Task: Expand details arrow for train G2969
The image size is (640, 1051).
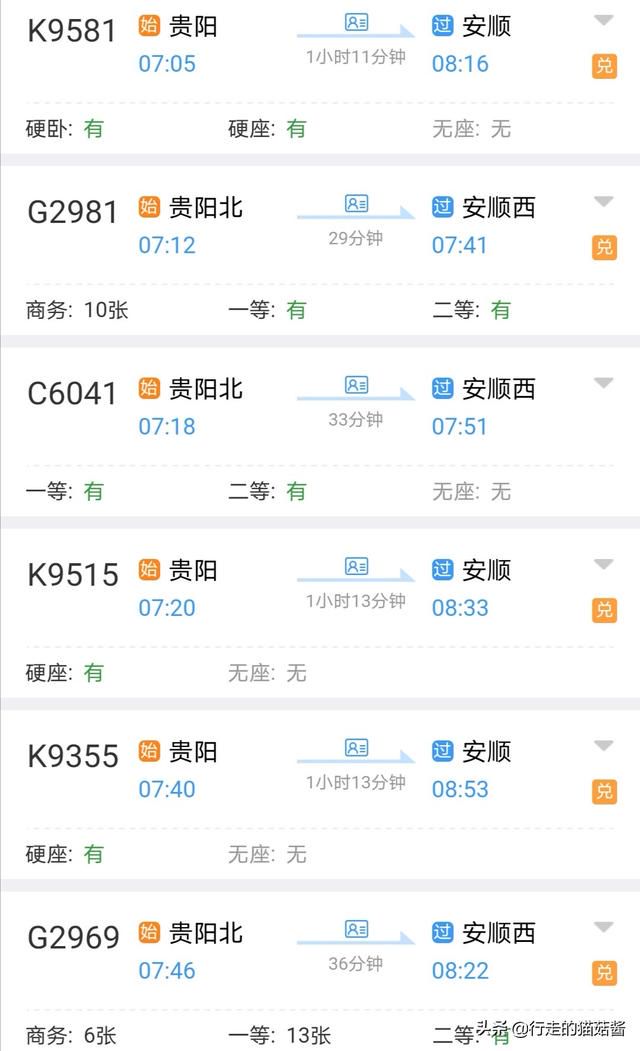Action: click(604, 928)
